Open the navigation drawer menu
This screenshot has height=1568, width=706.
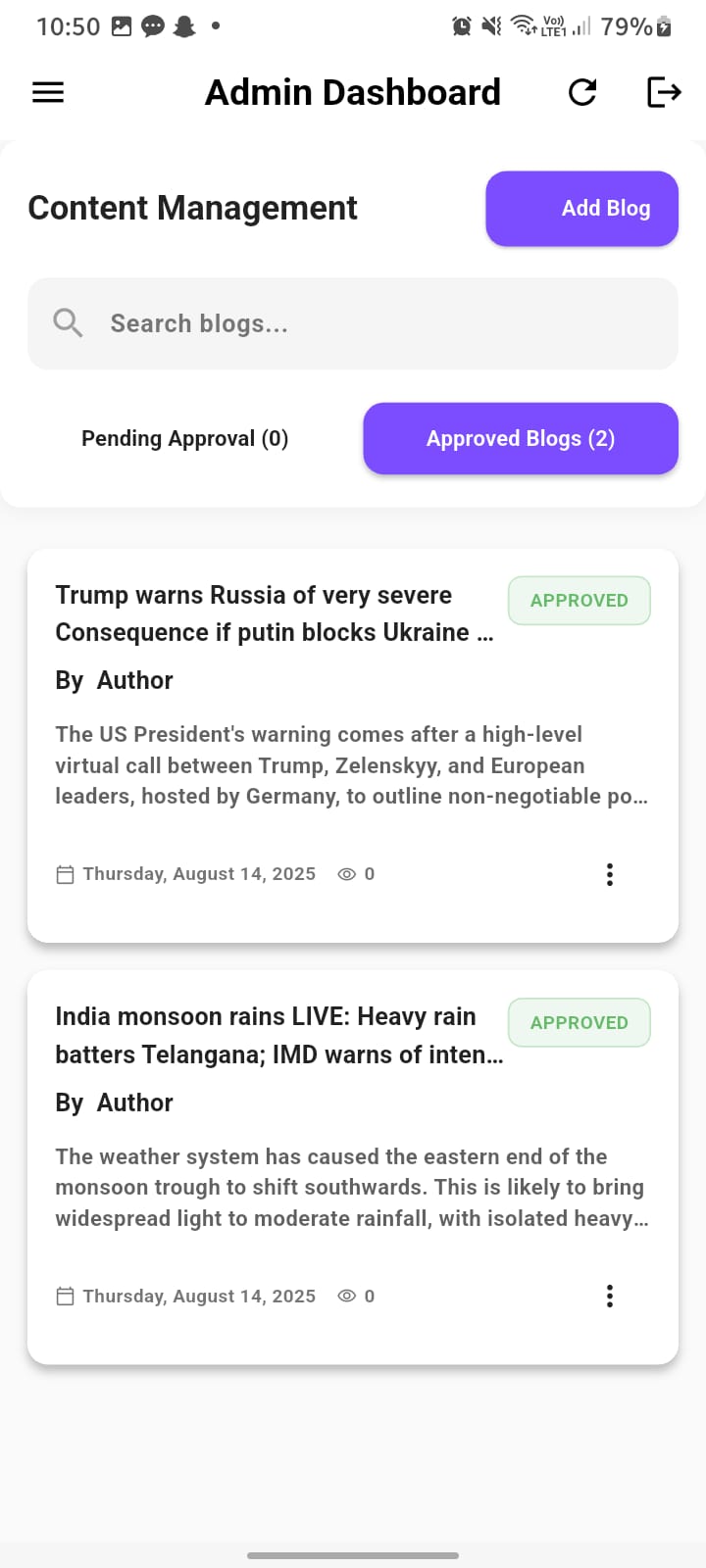[x=47, y=92]
